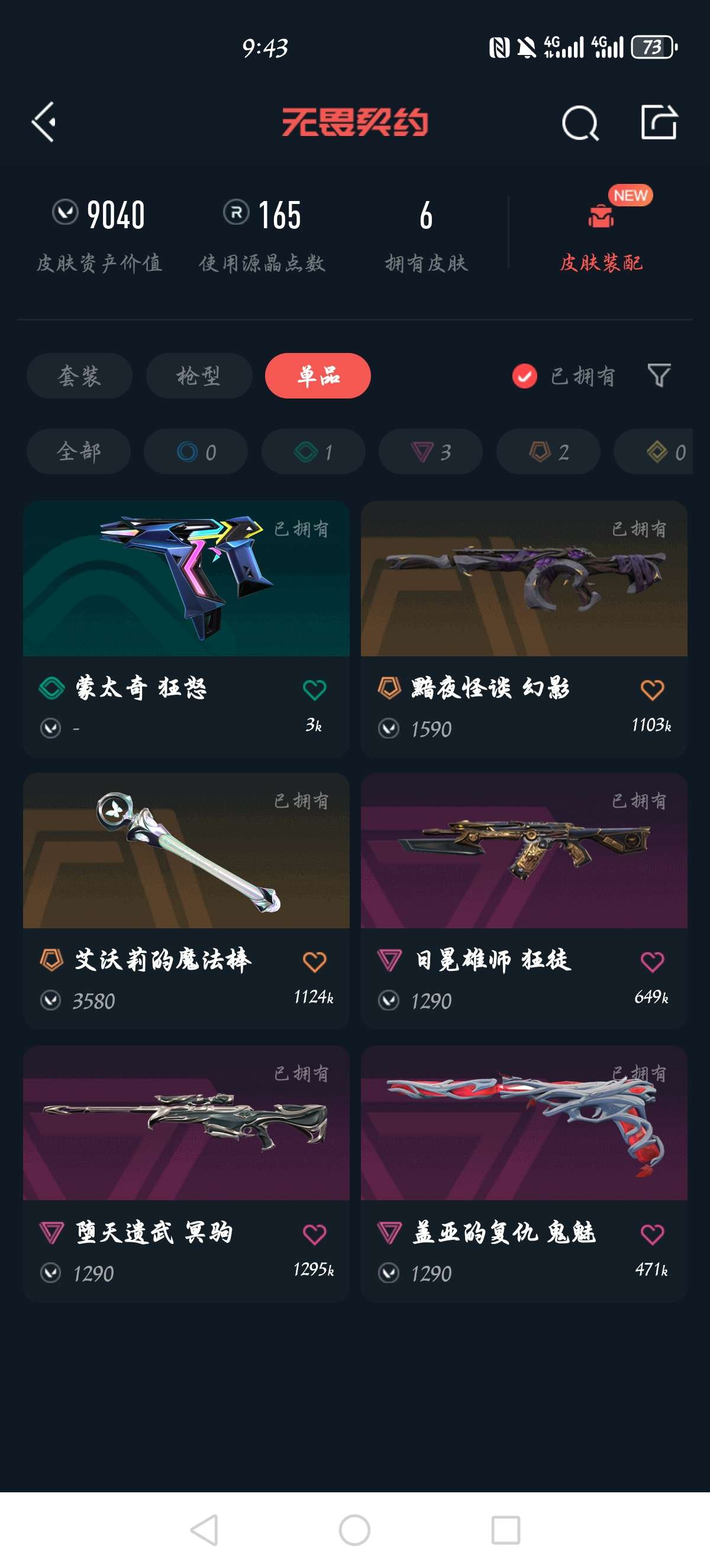Like the 盖亚的复仇 鬼魅 skin
710x1568 pixels.
pos(651,1235)
